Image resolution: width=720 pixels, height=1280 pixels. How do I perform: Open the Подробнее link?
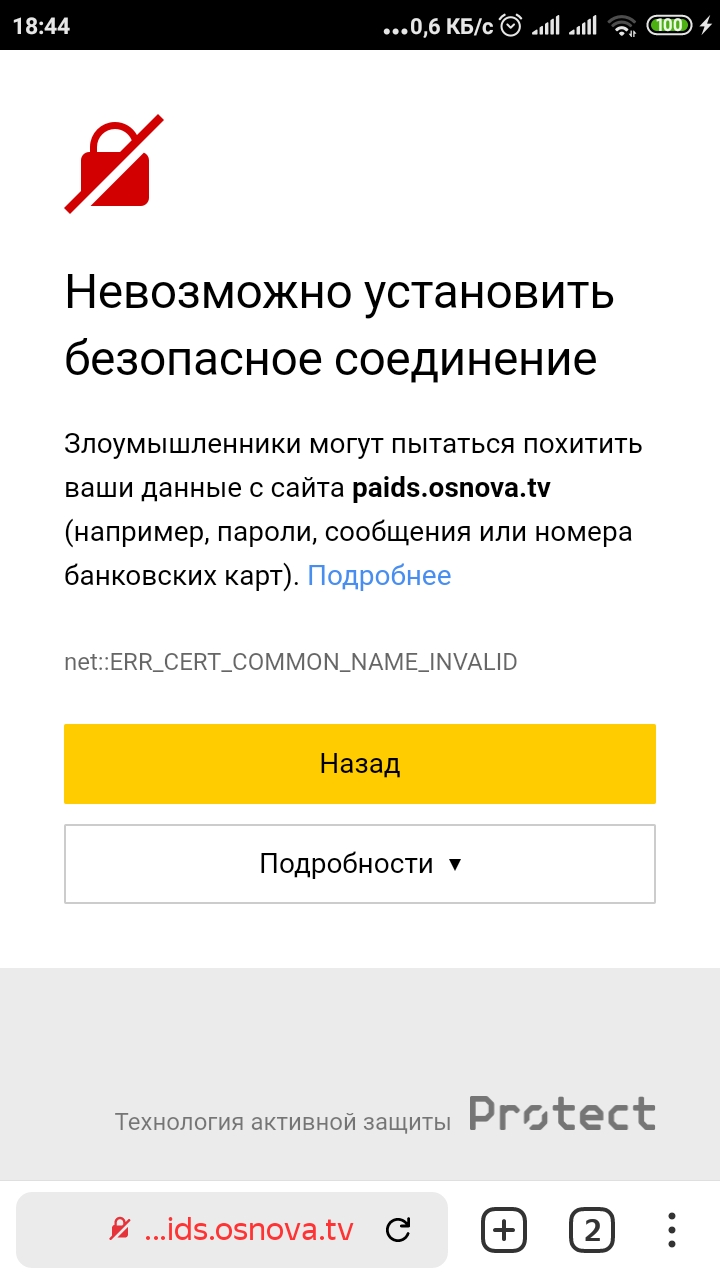[x=379, y=576]
